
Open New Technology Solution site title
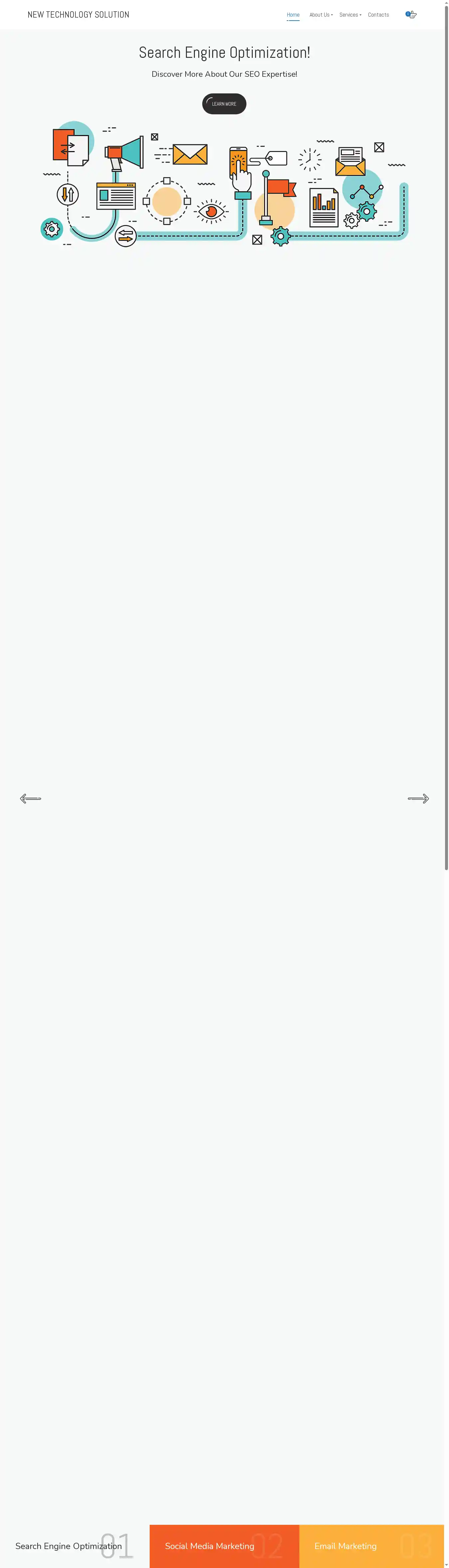pyautogui.click(x=78, y=15)
